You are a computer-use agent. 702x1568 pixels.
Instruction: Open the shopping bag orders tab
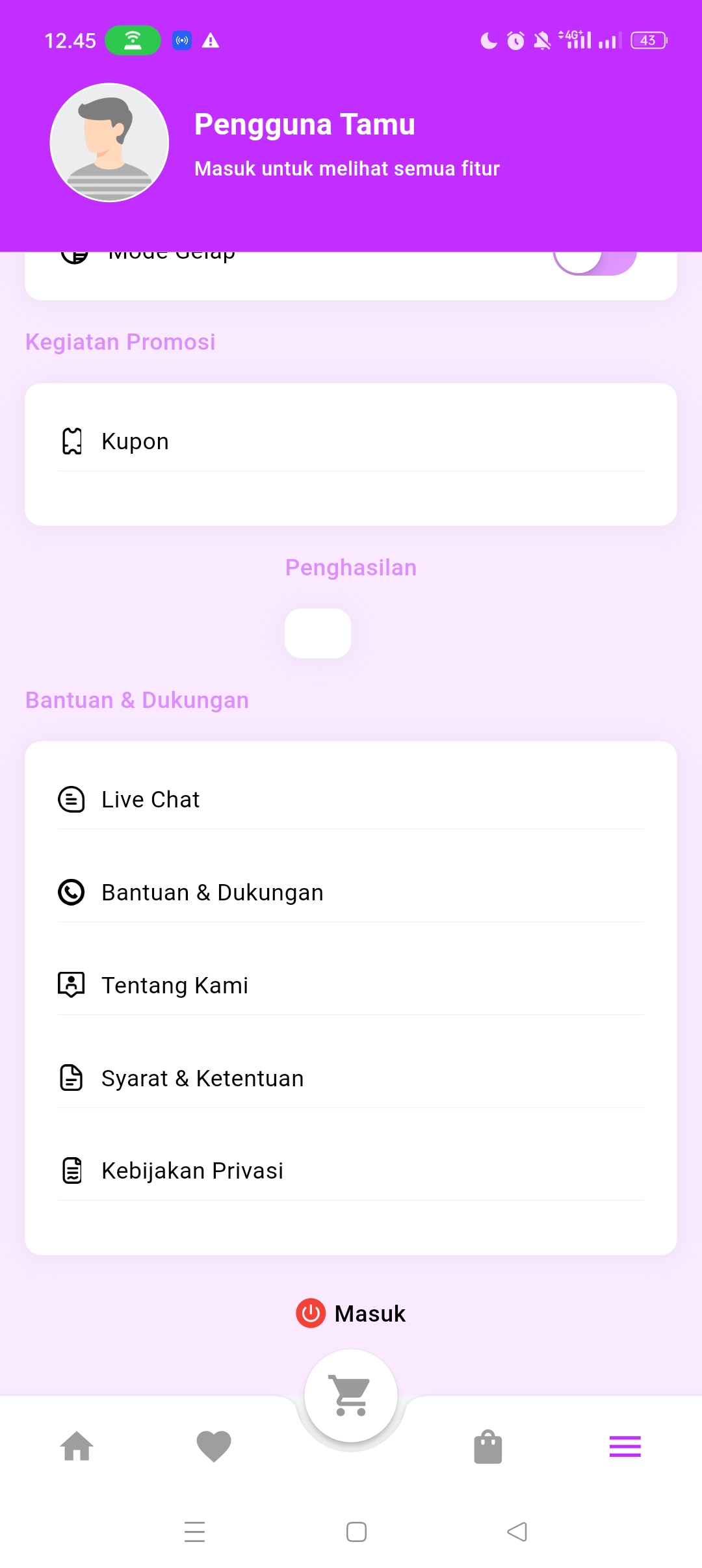(x=488, y=1446)
